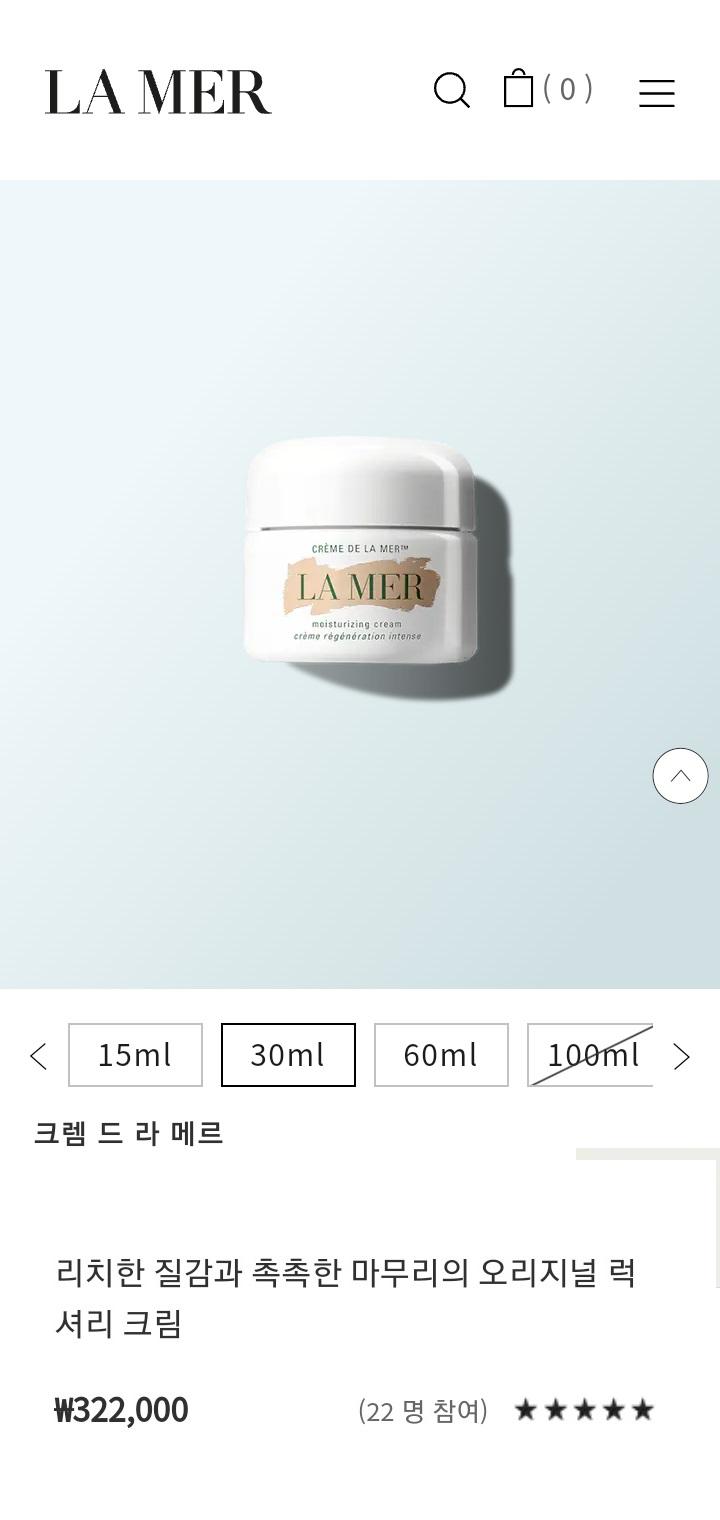720x1520 pixels.
Task: Select the crossed-out 100ml size
Action: tap(591, 1055)
